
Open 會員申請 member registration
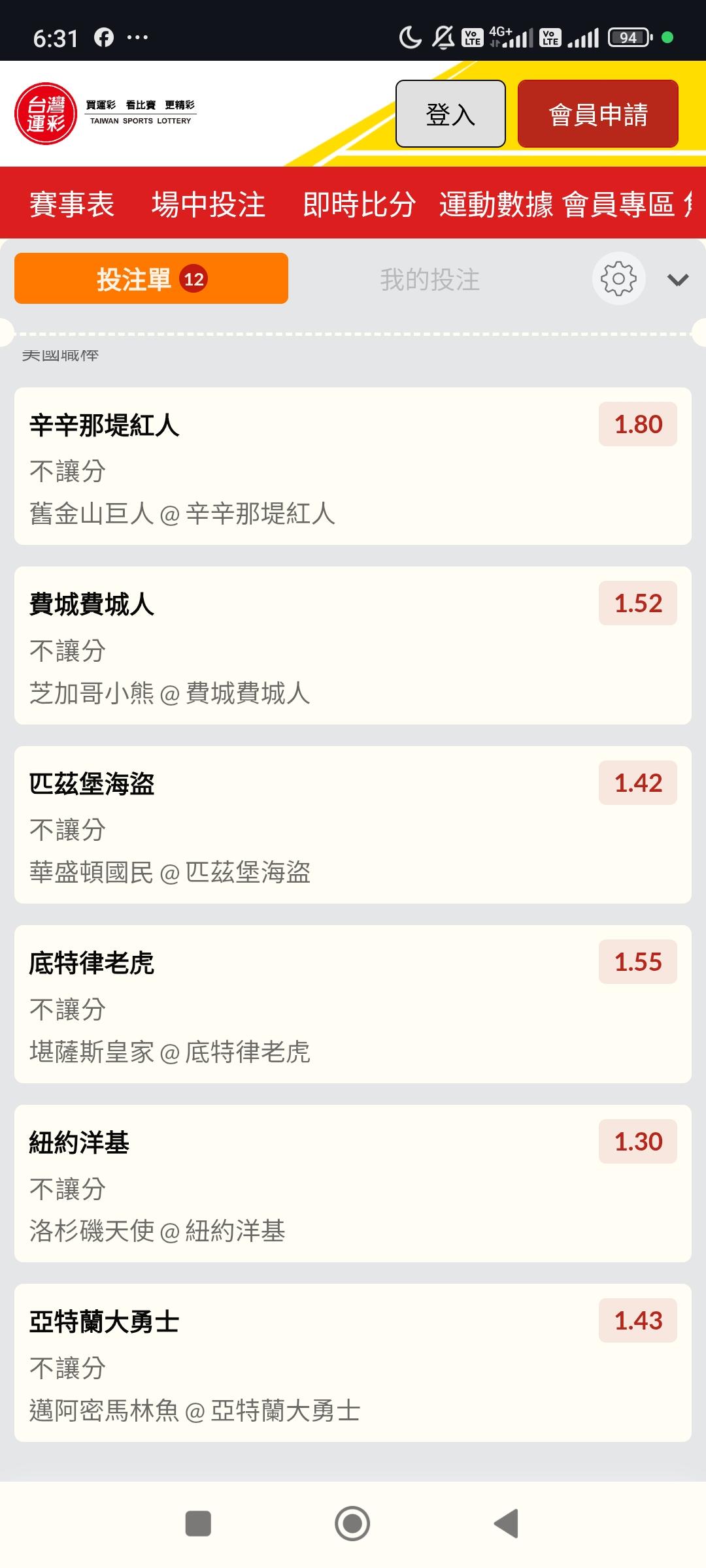coord(597,114)
